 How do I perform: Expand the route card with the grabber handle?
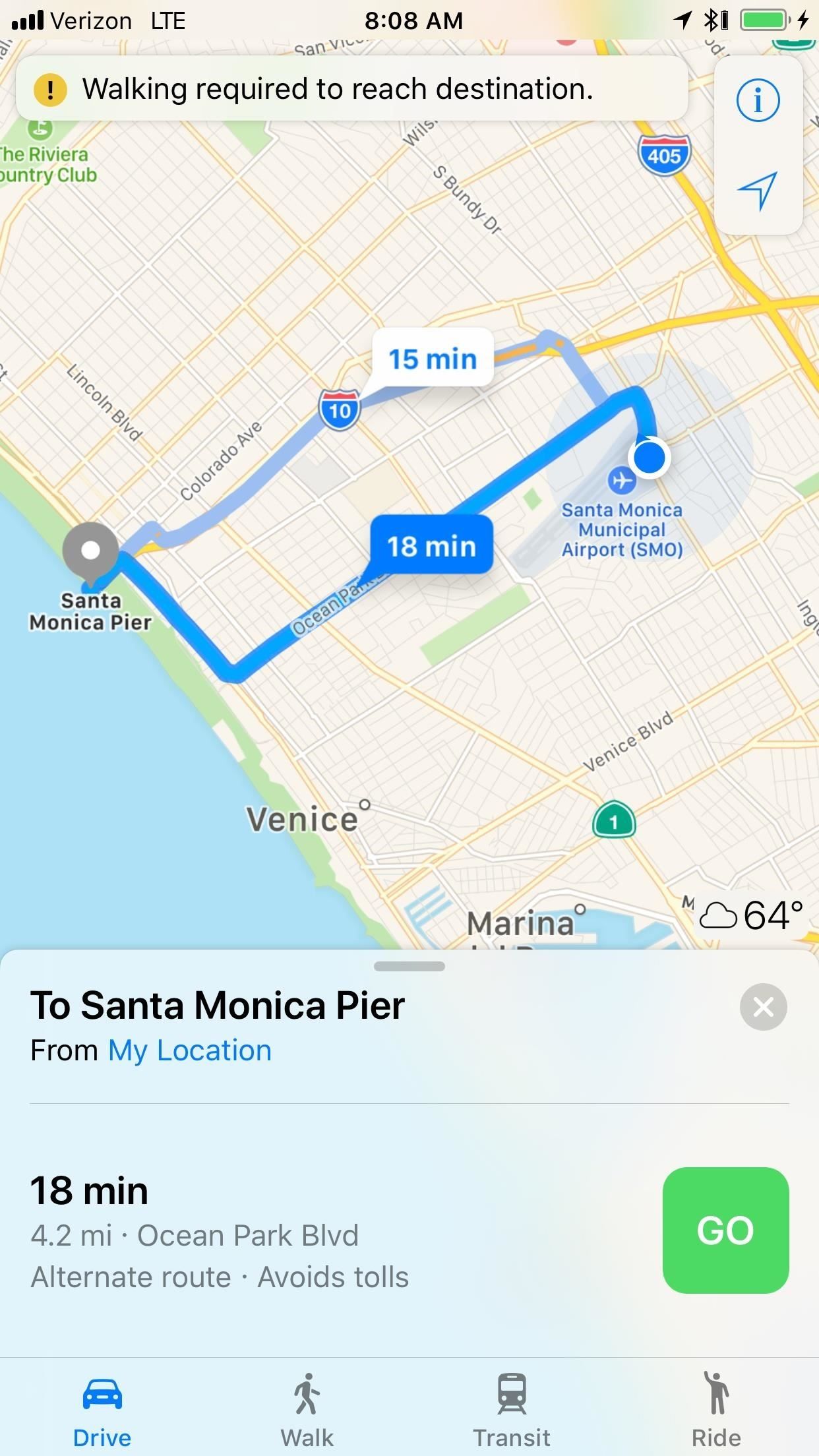(409, 966)
